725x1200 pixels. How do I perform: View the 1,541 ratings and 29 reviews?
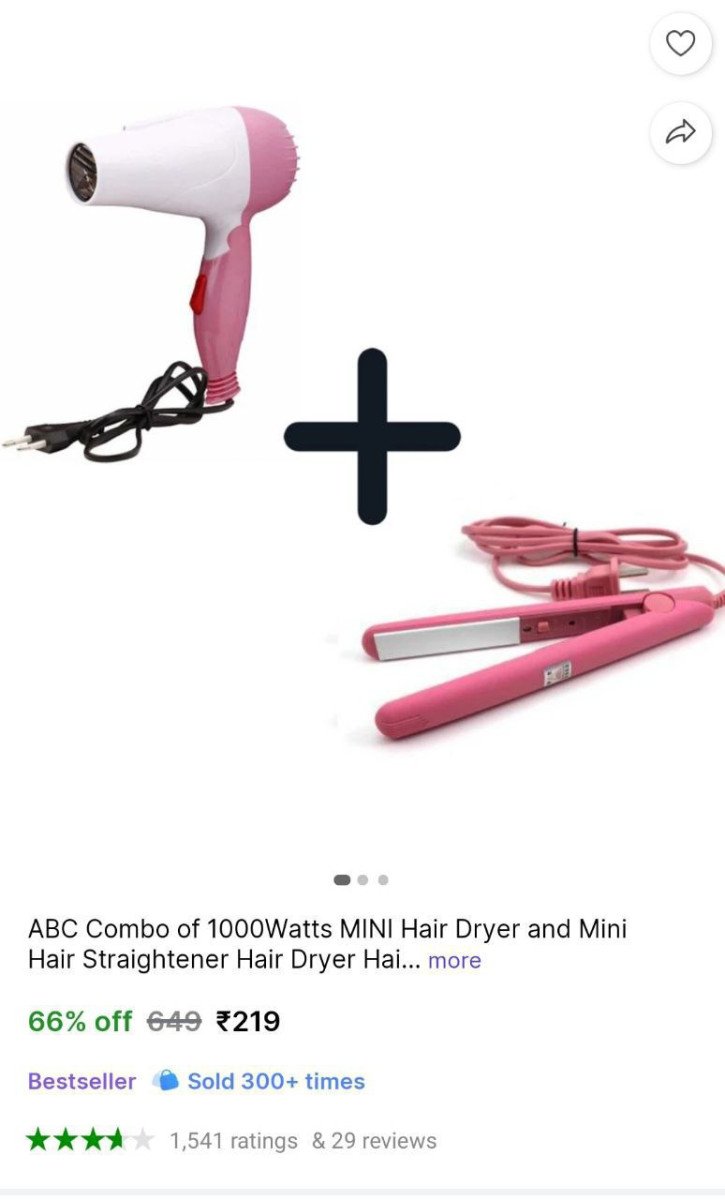(302, 1141)
